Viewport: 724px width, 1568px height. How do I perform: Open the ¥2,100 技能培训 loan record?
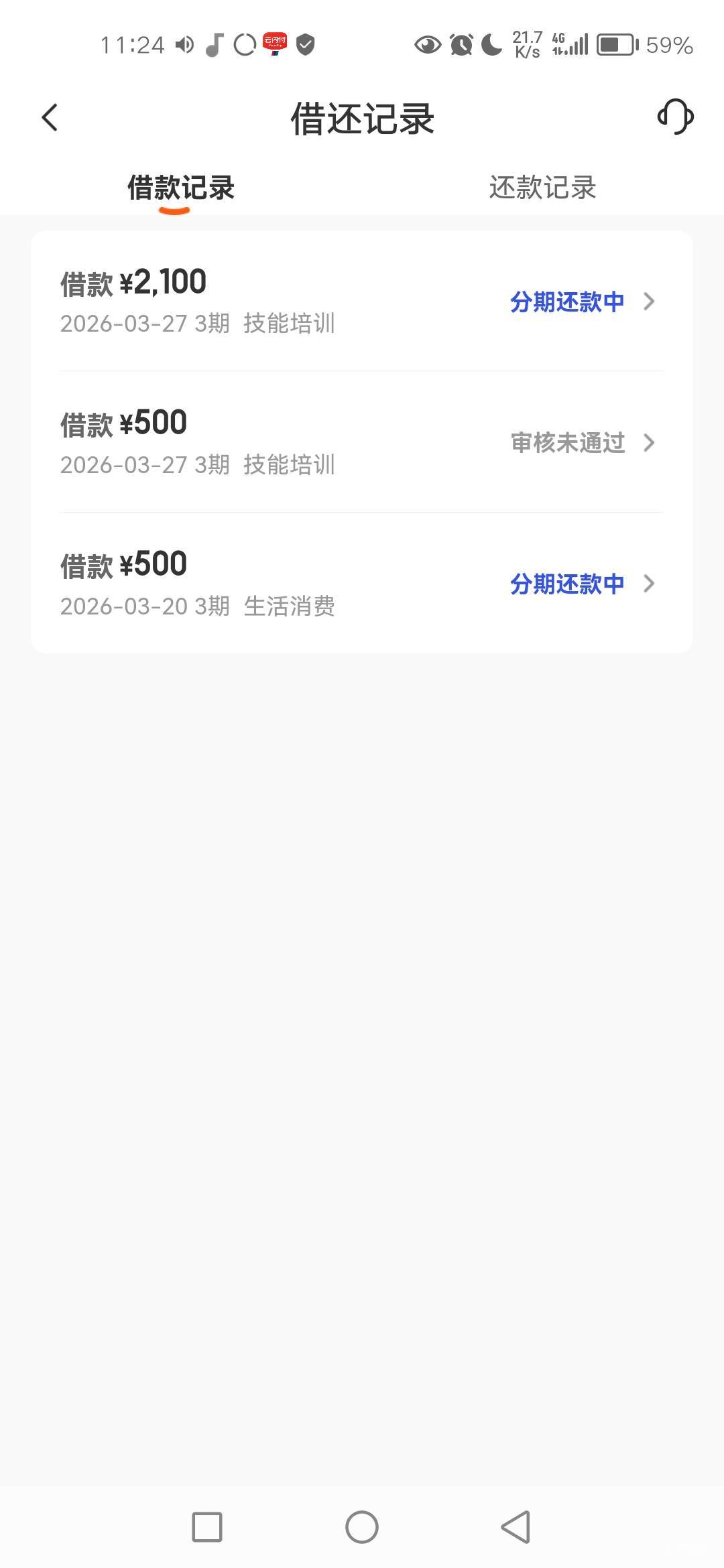click(x=362, y=301)
